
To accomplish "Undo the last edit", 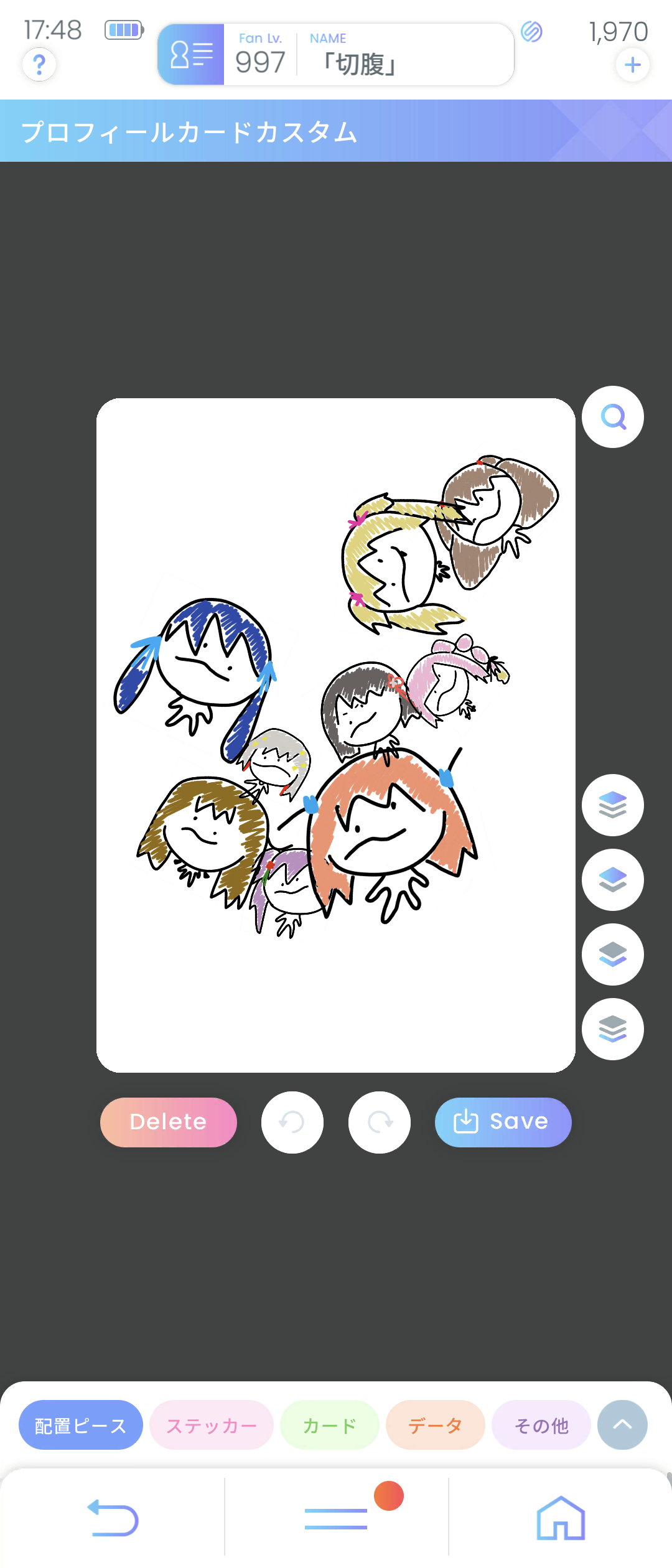I will [x=292, y=1122].
